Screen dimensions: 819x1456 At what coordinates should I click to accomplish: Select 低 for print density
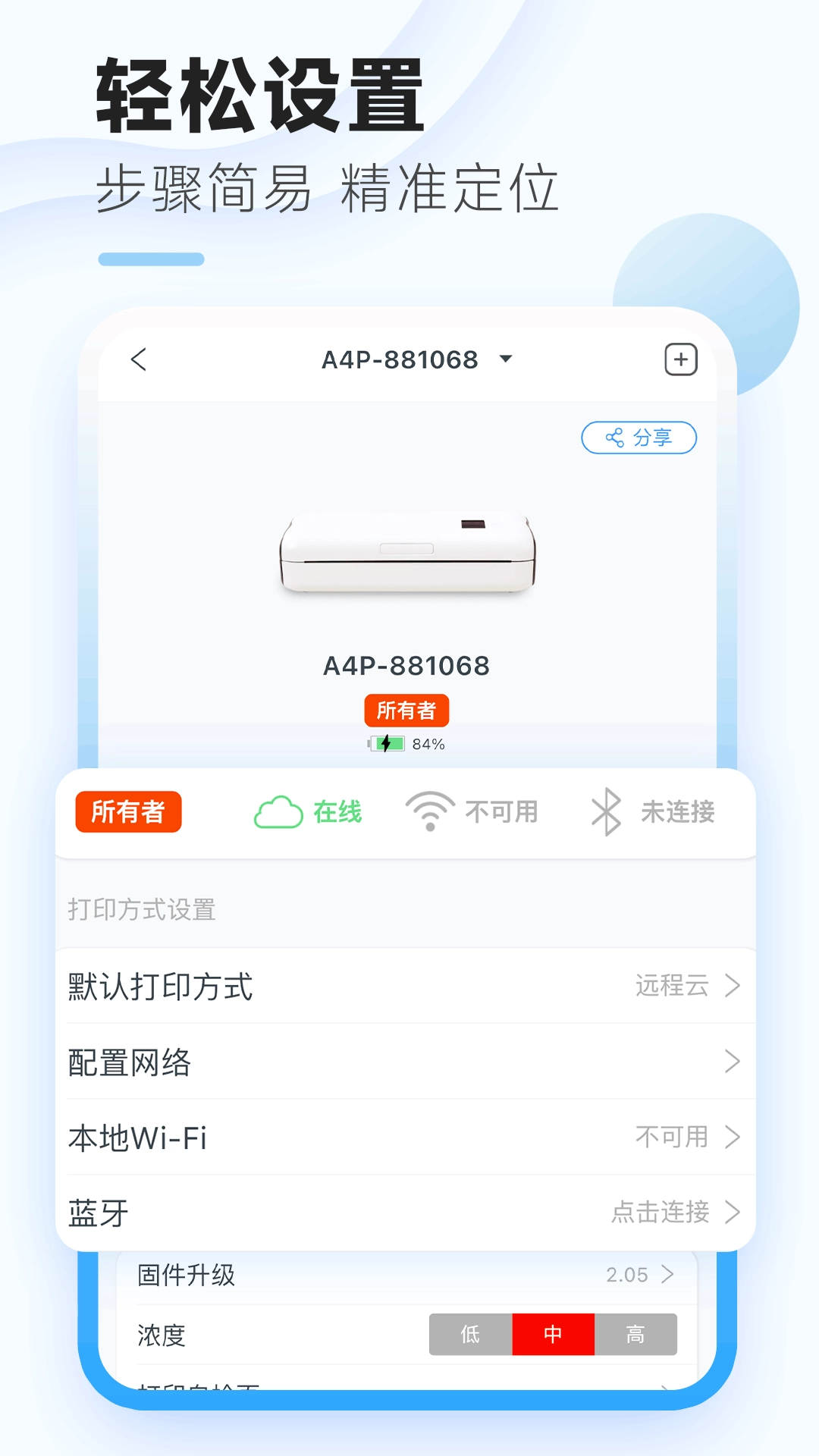(x=469, y=1335)
